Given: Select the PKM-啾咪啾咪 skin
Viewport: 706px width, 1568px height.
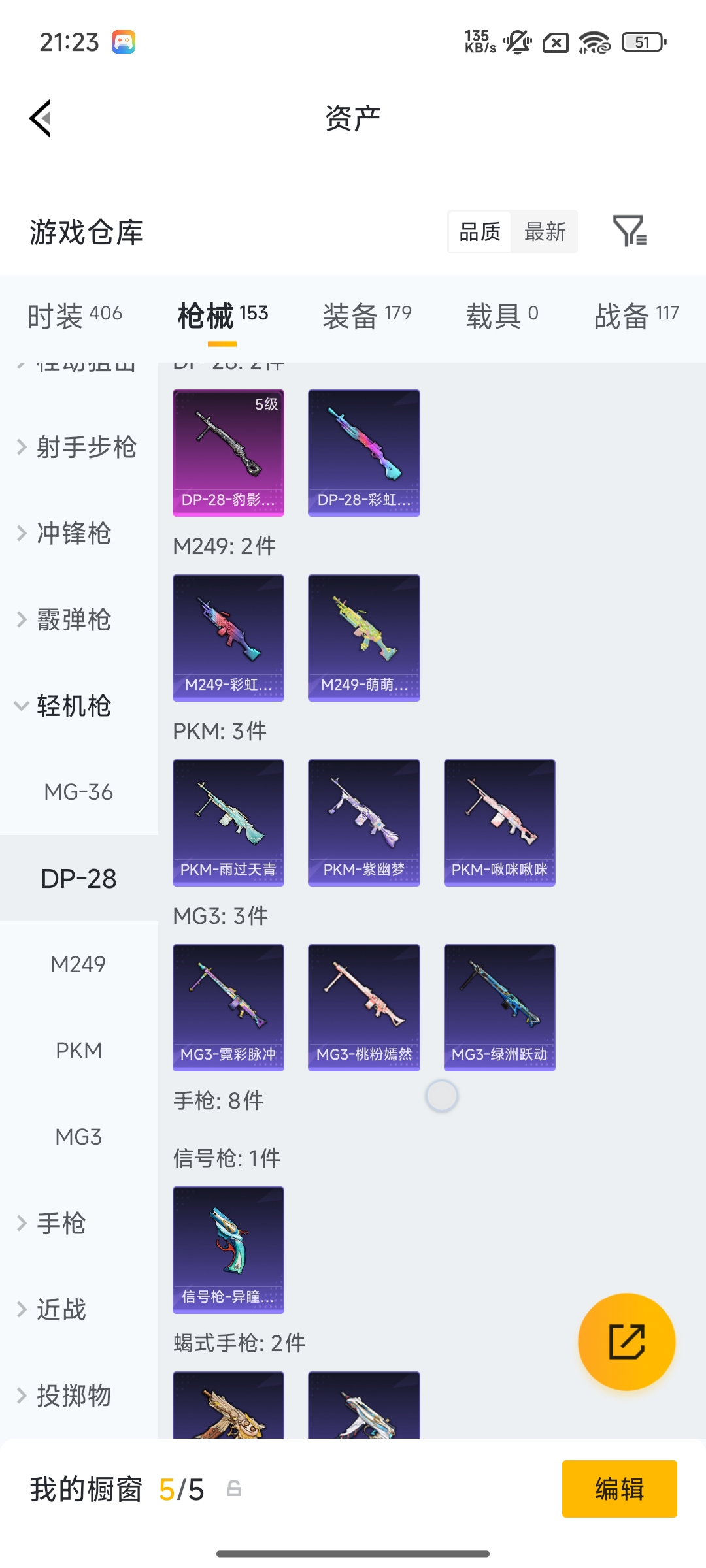Looking at the screenshot, I should (499, 822).
